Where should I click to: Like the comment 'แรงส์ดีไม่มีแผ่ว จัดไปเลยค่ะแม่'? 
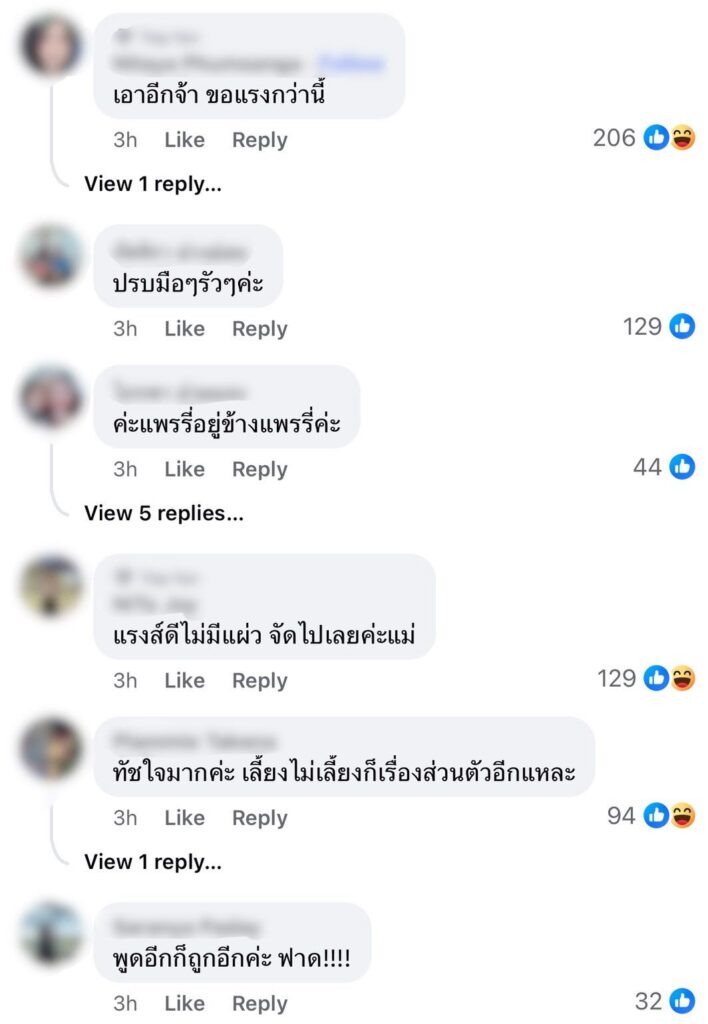pos(184,680)
